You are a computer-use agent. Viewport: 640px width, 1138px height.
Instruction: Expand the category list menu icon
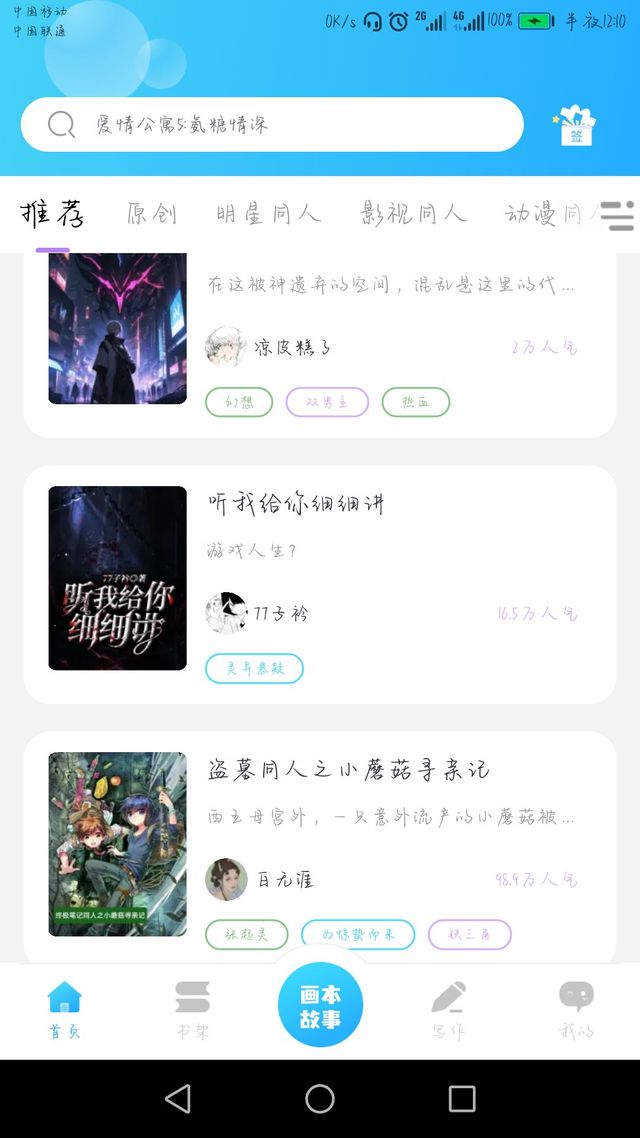pyautogui.click(x=618, y=216)
